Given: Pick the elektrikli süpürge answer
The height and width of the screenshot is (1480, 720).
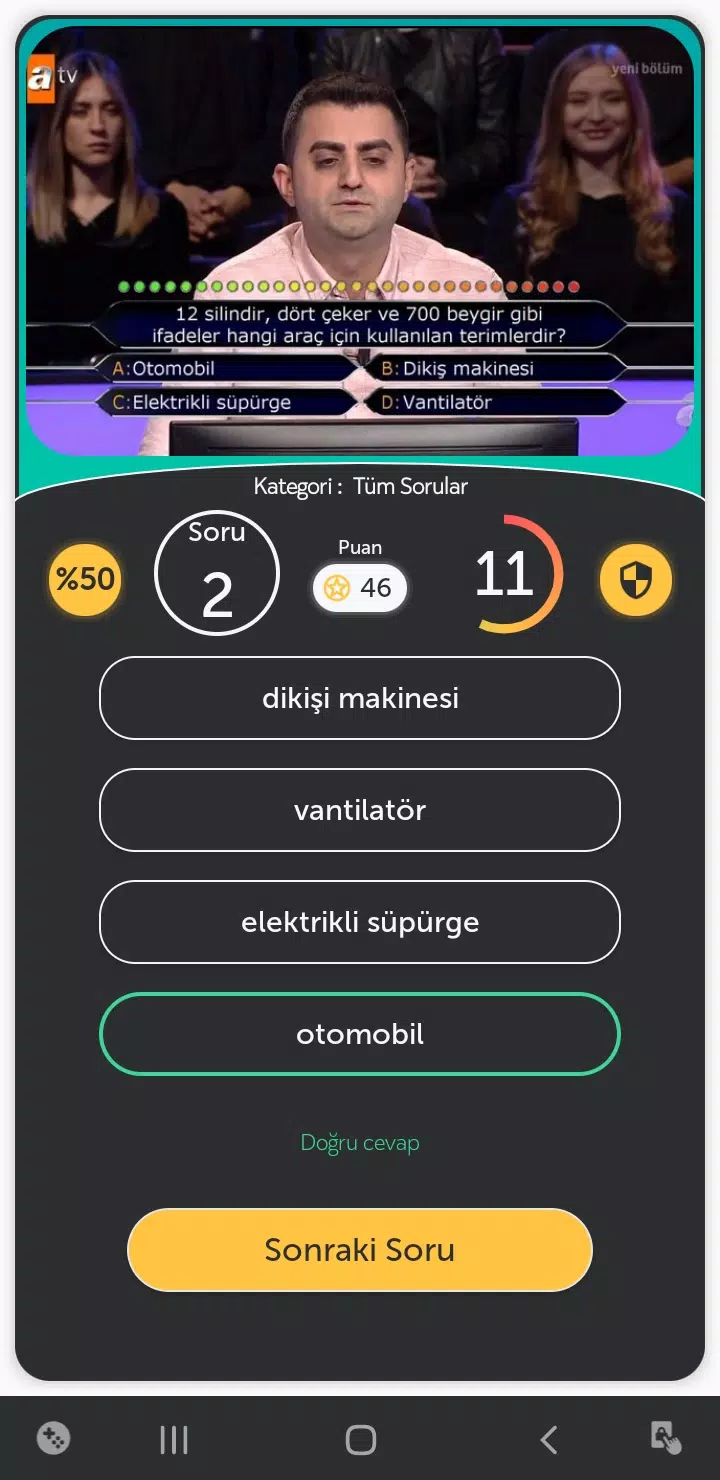Looking at the screenshot, I should point(360,922).
